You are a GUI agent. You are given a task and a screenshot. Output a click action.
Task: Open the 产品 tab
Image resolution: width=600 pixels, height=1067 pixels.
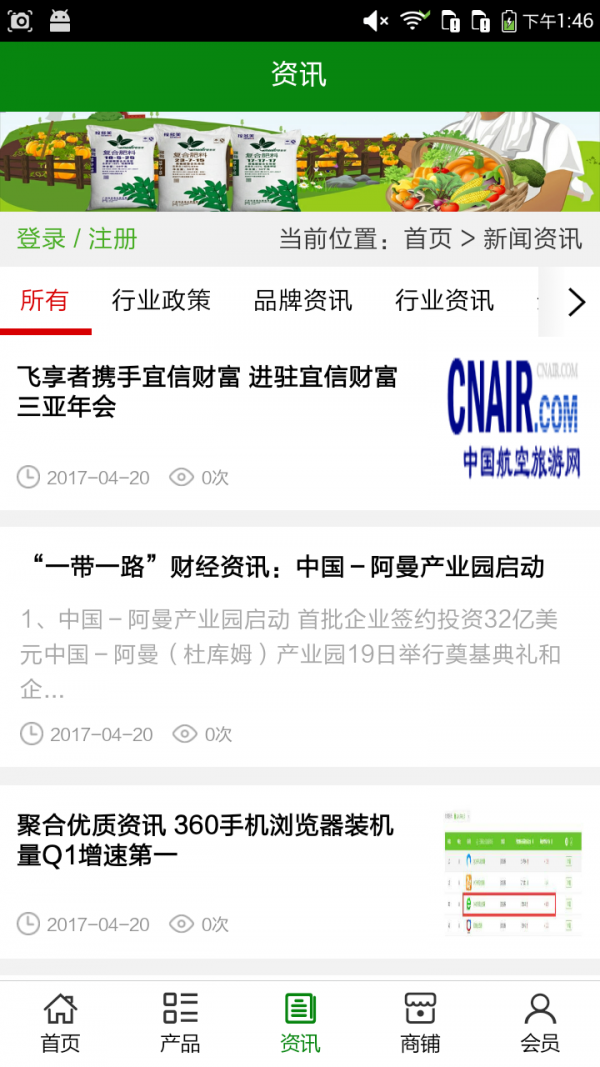(x=180, y=1024)
